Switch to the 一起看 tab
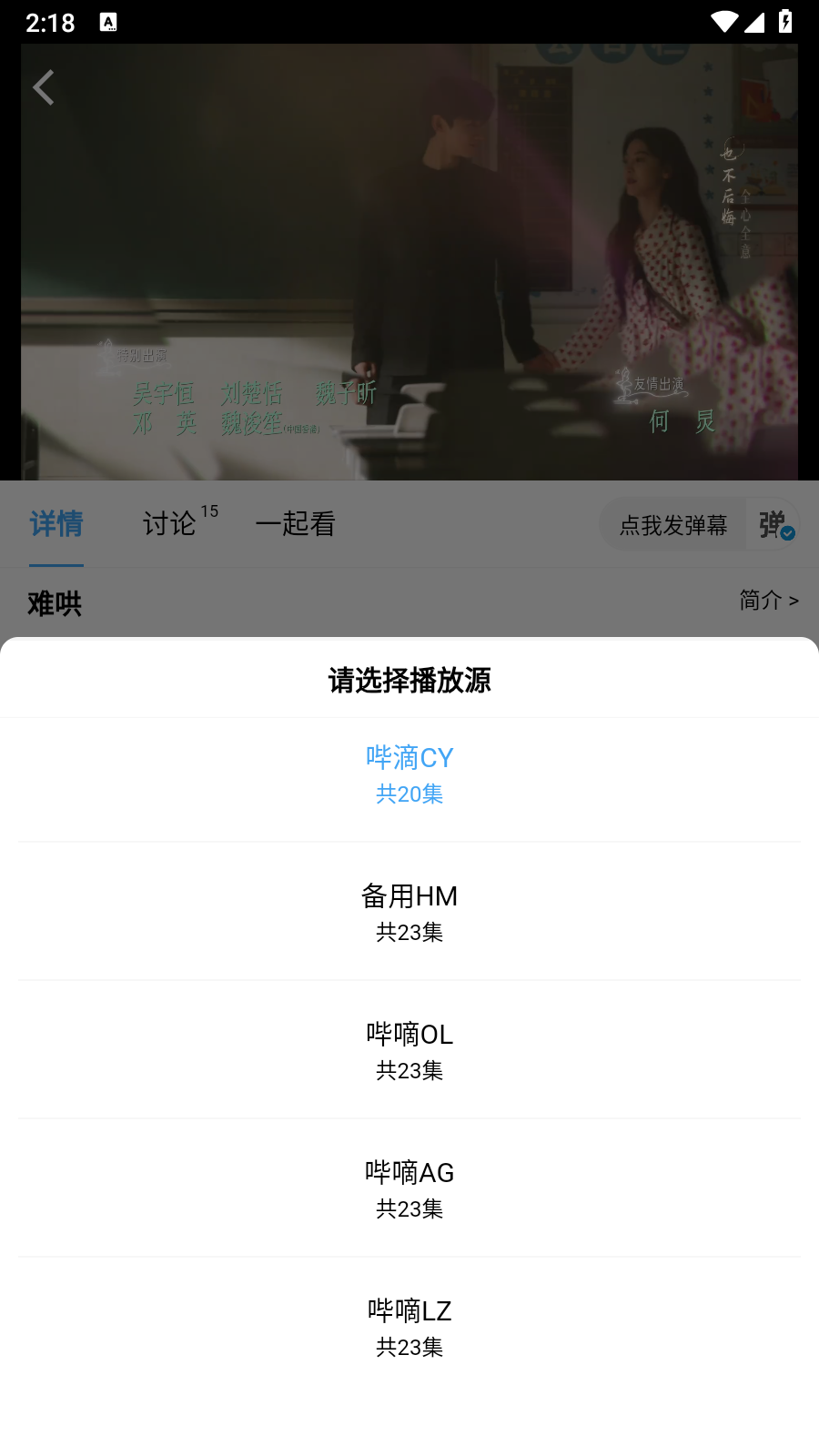The image size is (819, 1456). point(296,524)
